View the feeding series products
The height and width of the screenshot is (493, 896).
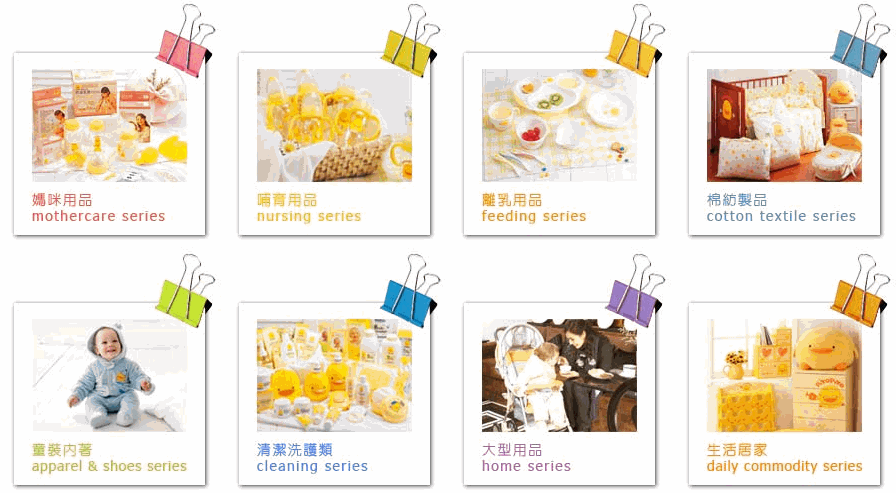coord(559,126)
